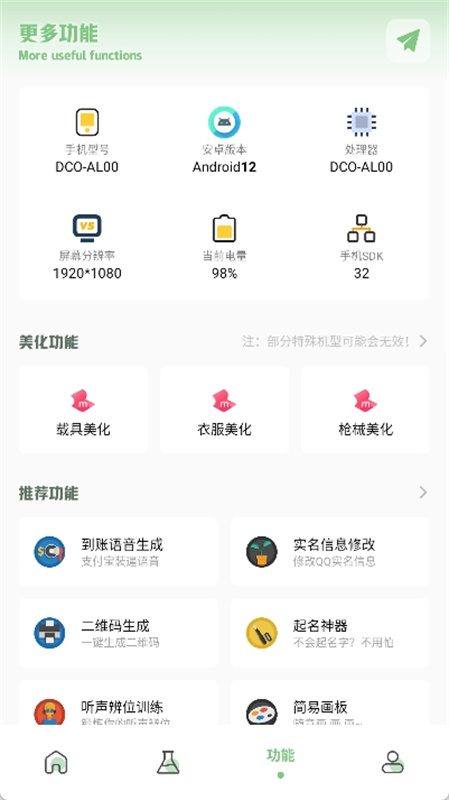Expand the 美化功能 section chevron
This screenshot has height=800, width=449.
click(x=423, y=341)
